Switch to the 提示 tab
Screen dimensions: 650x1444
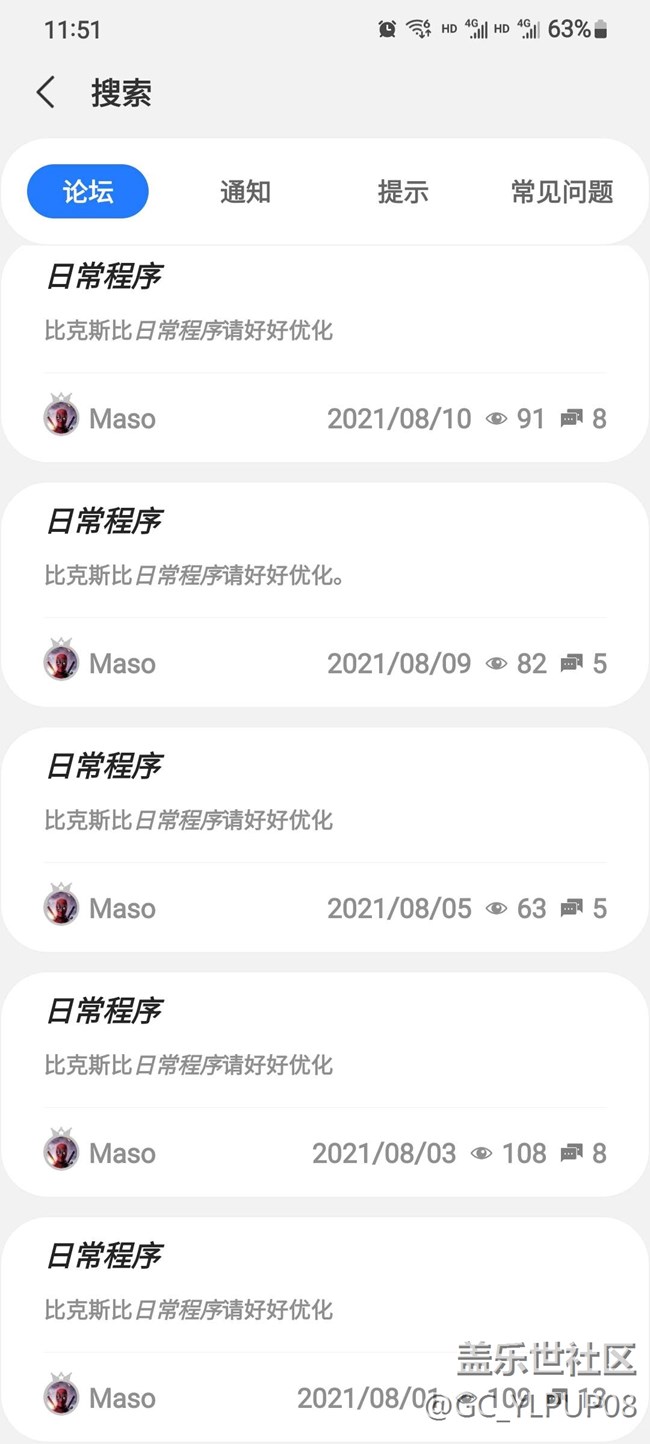click(403, 192)
